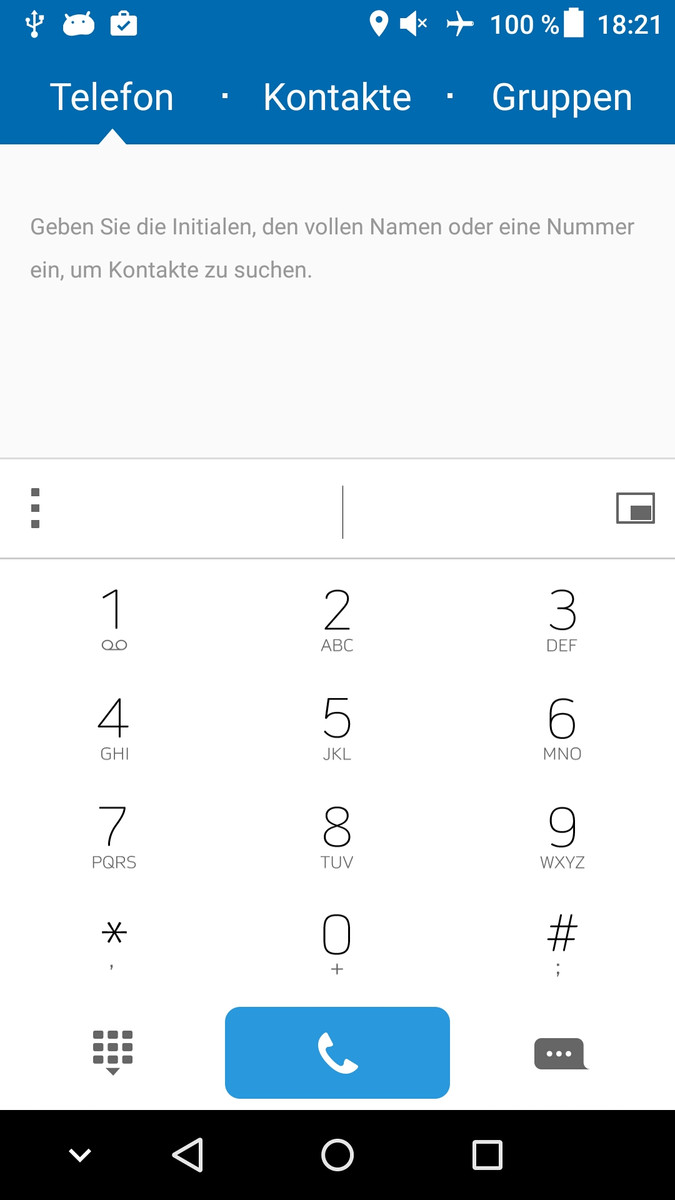Enter digit 6 MNO
This screenshot has height=1200, width=675.
(x=562, y=728)
